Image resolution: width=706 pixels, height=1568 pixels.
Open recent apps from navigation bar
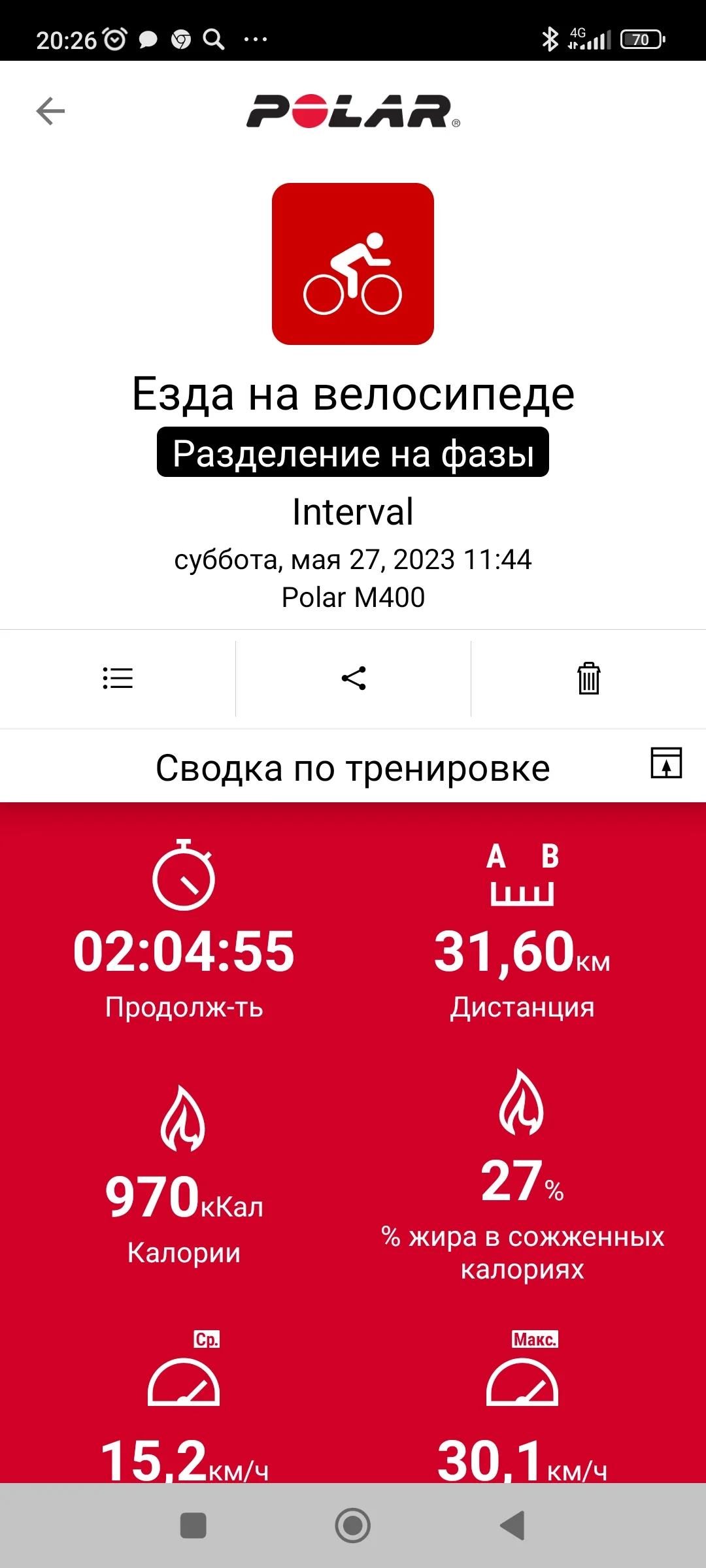(x=193, y=1526)
